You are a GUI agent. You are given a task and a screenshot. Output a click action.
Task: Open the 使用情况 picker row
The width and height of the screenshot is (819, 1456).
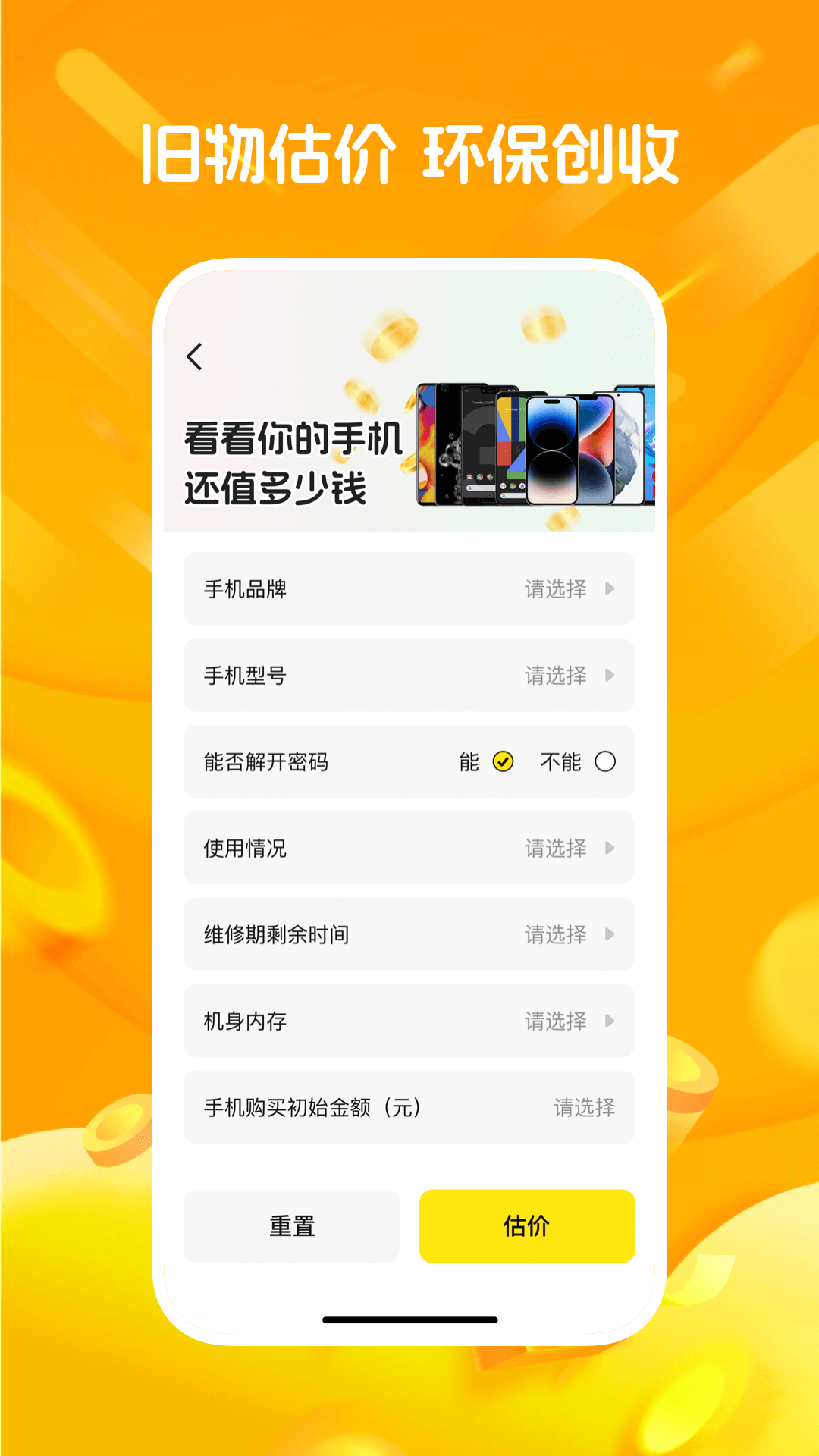point(409,849)
